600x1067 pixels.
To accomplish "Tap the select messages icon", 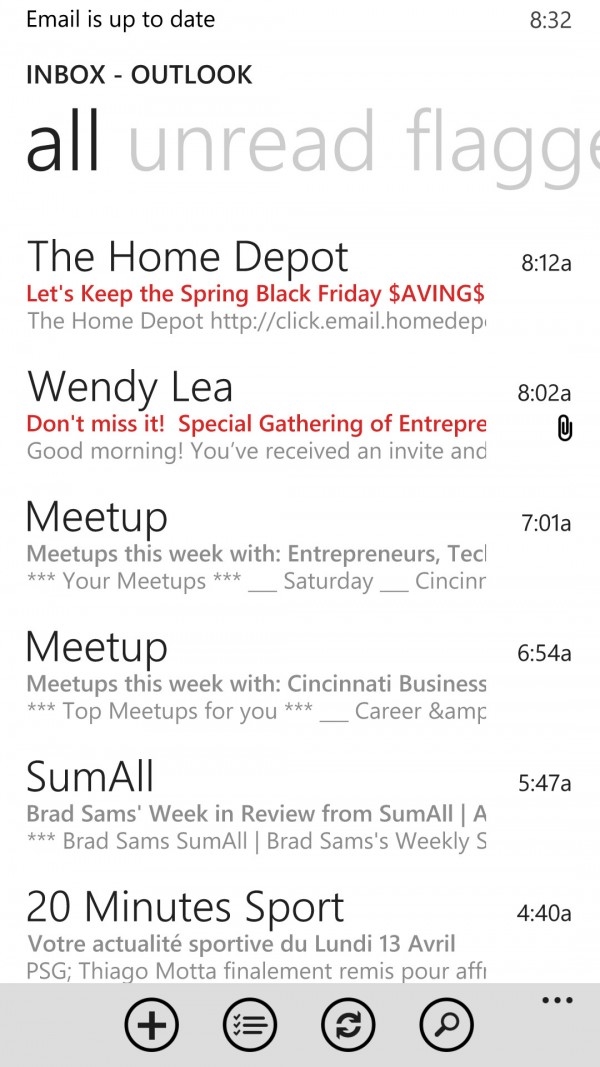I will point(249,1025).
